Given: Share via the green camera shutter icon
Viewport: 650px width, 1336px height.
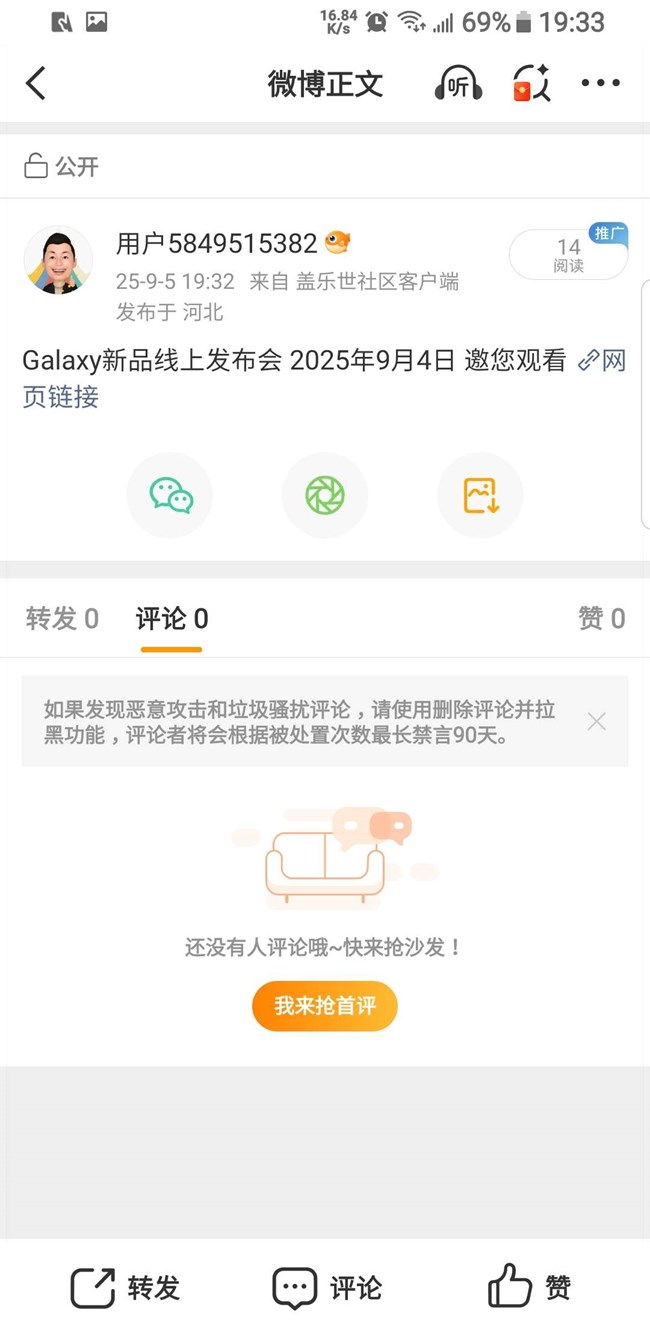Looking at the screenshot, I should pyautogui.click(x=325, y=496).
